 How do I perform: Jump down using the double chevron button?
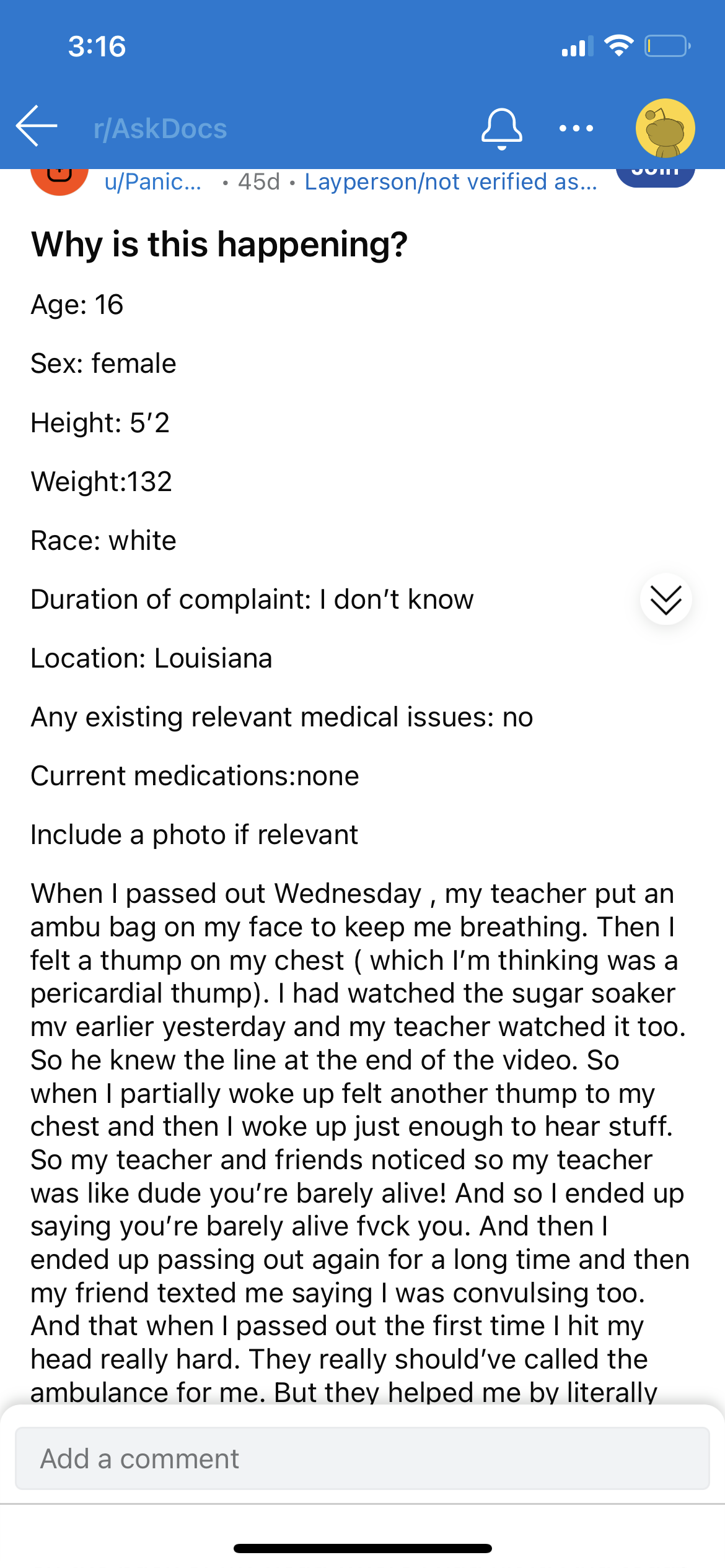pos(666,599)
